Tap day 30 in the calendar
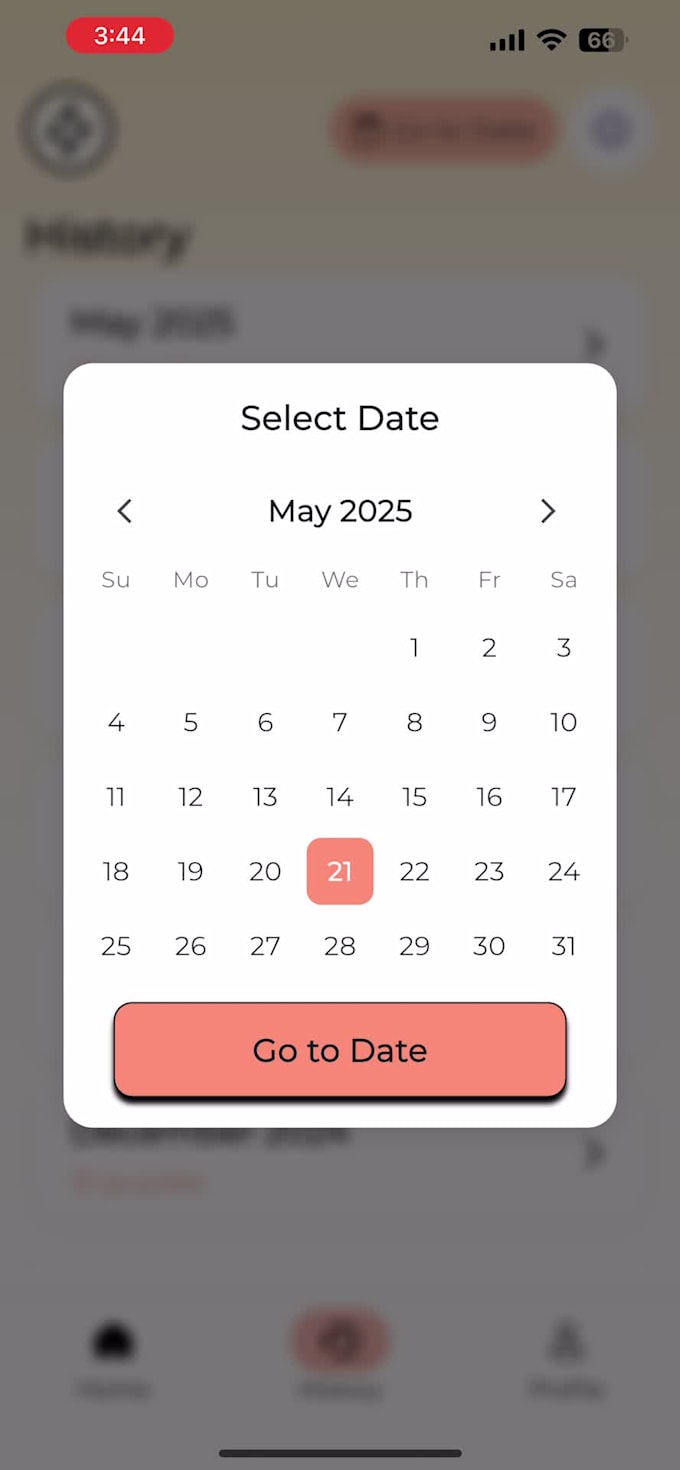 pyautogui.click(x=489, y=946)
